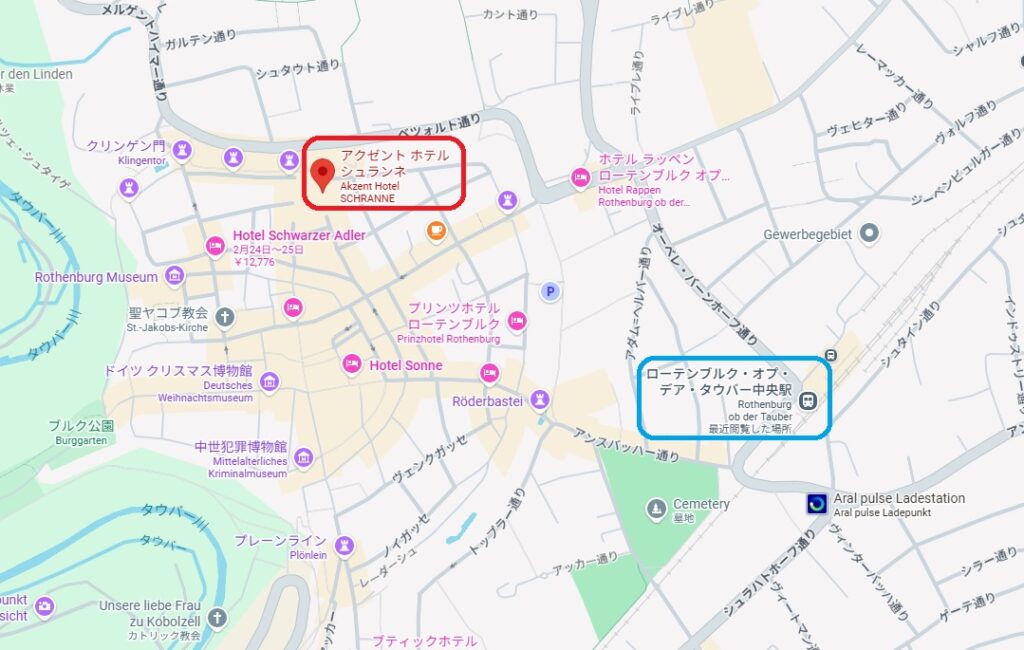This screenshot has height=650, width=1024.
Task: Open St.-Jakobs-Kirche church marker
Action: pyautogui.click(x=225, y=317)
